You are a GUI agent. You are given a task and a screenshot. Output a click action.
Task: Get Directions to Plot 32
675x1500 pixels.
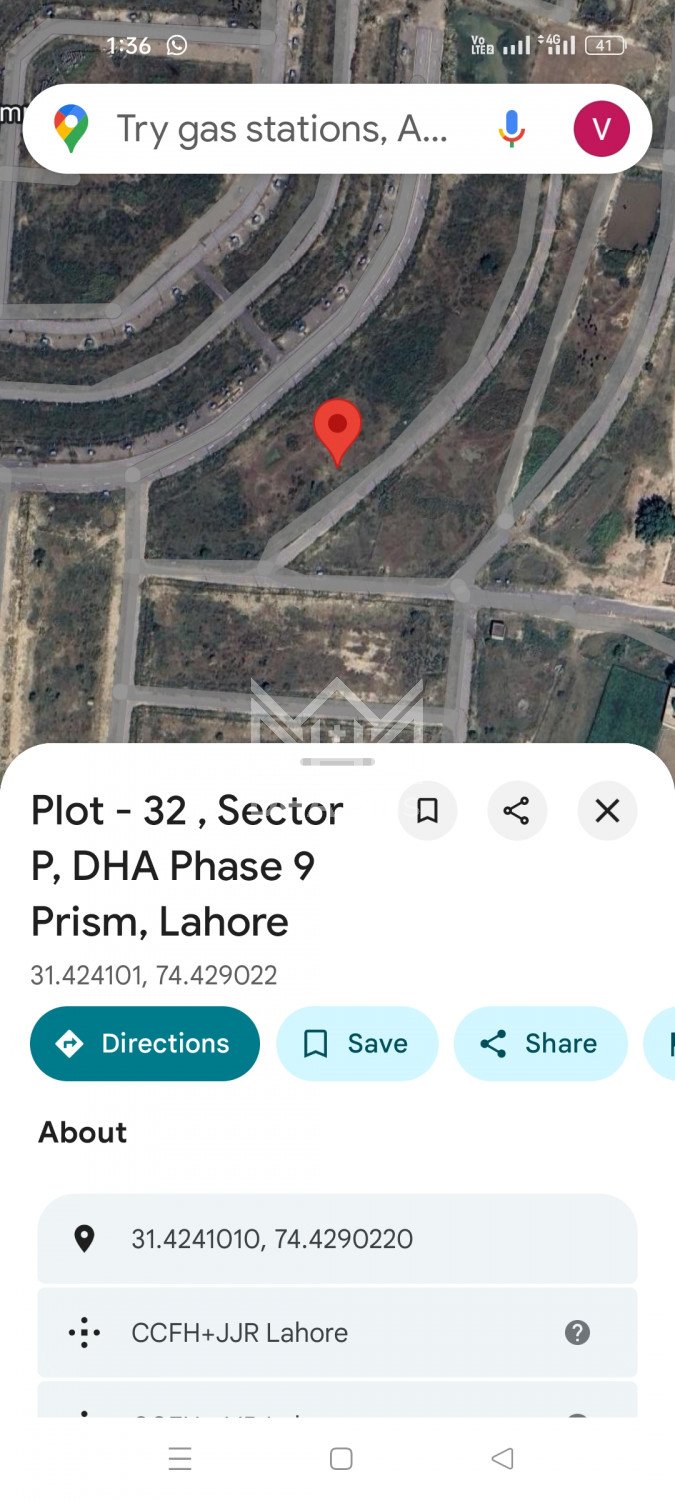[145, 1044]
